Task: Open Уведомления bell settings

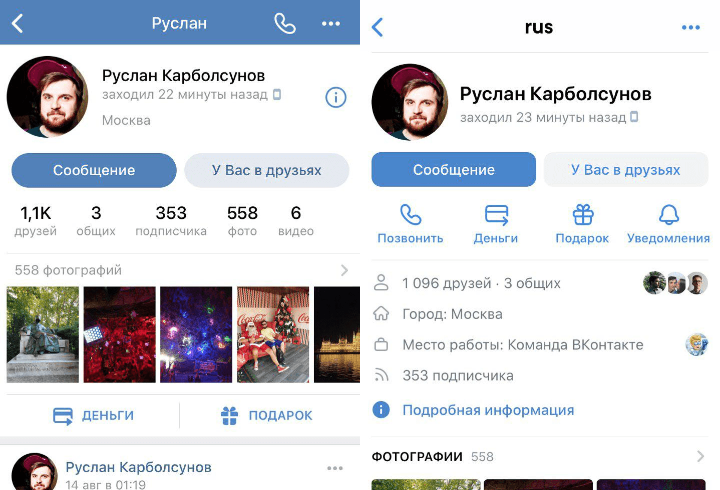Action: coord(668,224)
